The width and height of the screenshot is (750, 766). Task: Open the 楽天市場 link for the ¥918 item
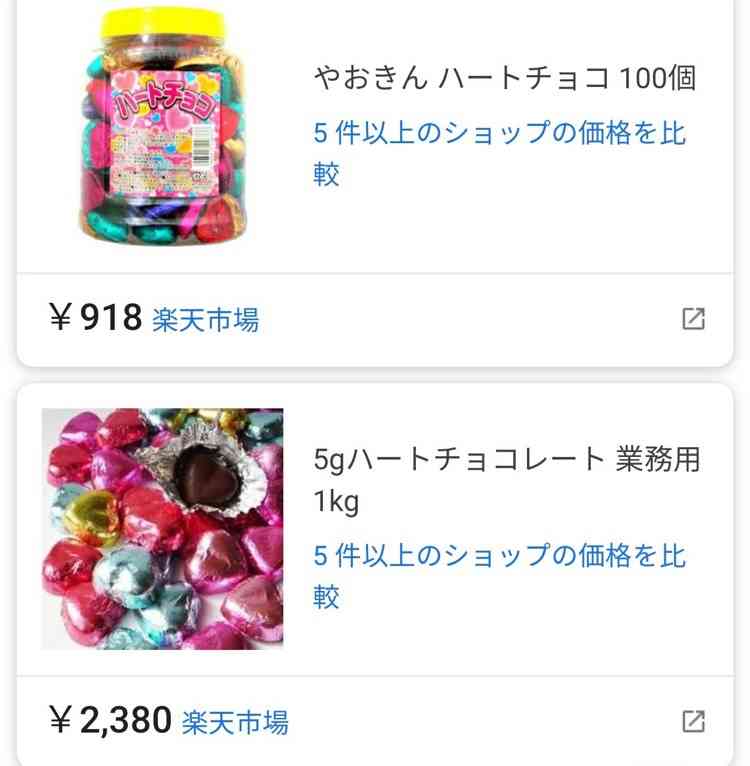pos(205,320)
